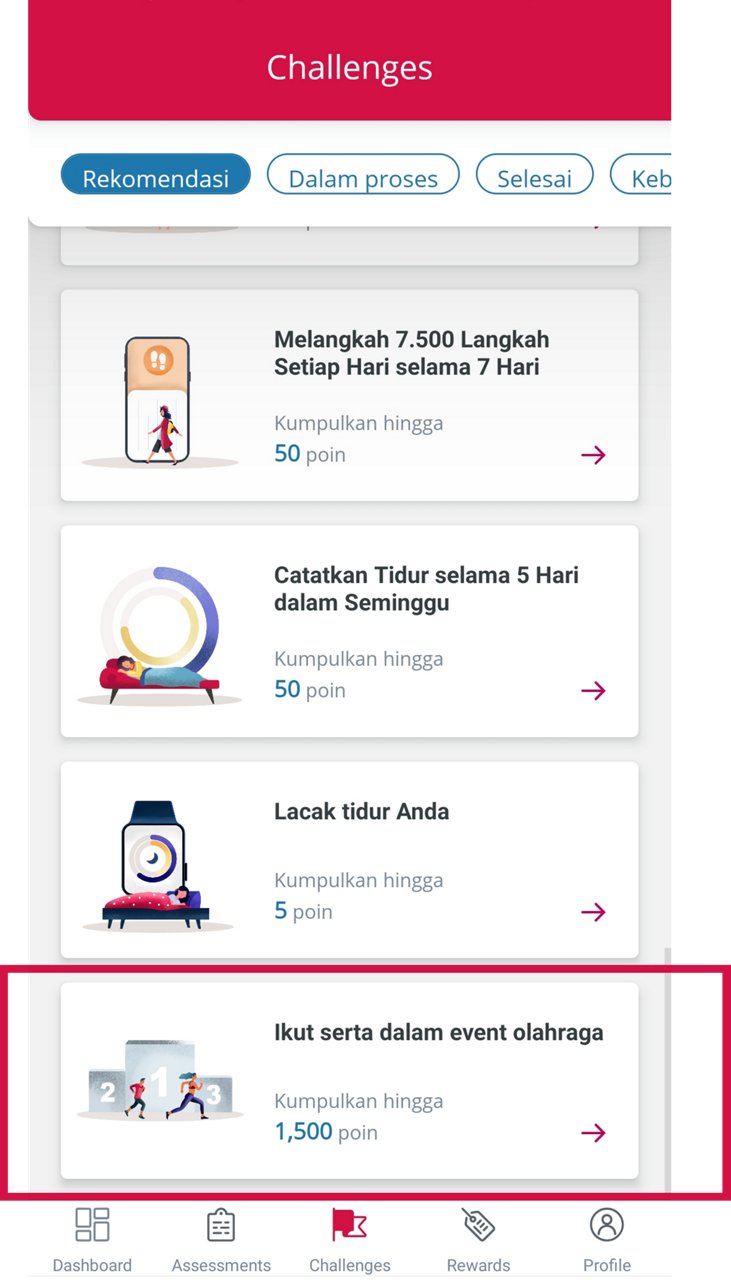This screenshot has width=731, height=1280.
Task: Open the Rewards tab
Action: (478, 1240)
